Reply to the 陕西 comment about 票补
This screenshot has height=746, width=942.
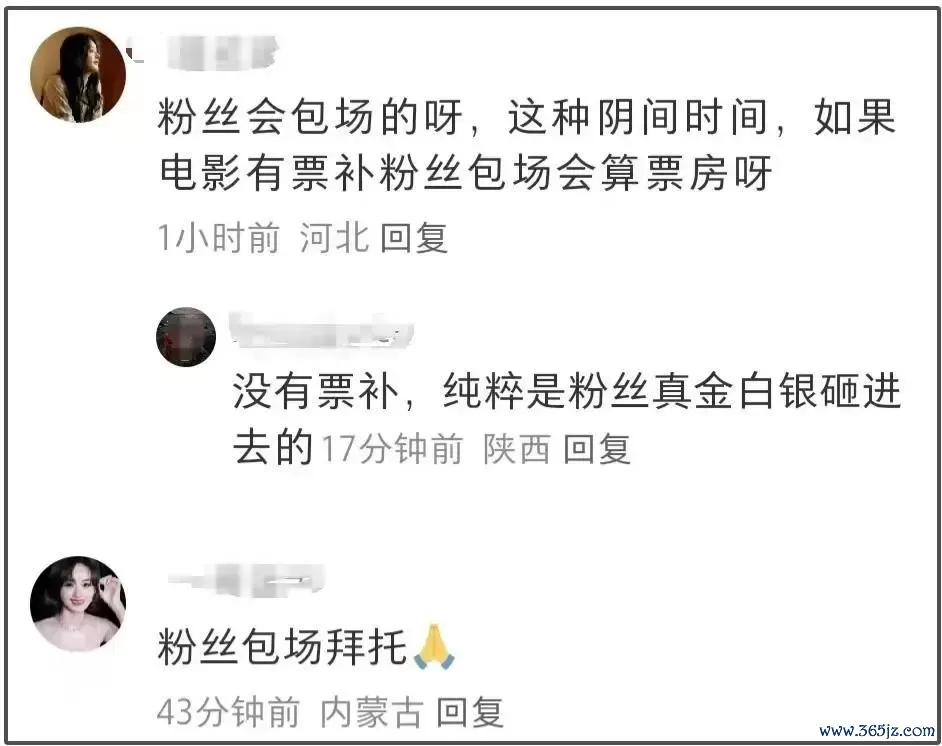(x=597, y=450)
